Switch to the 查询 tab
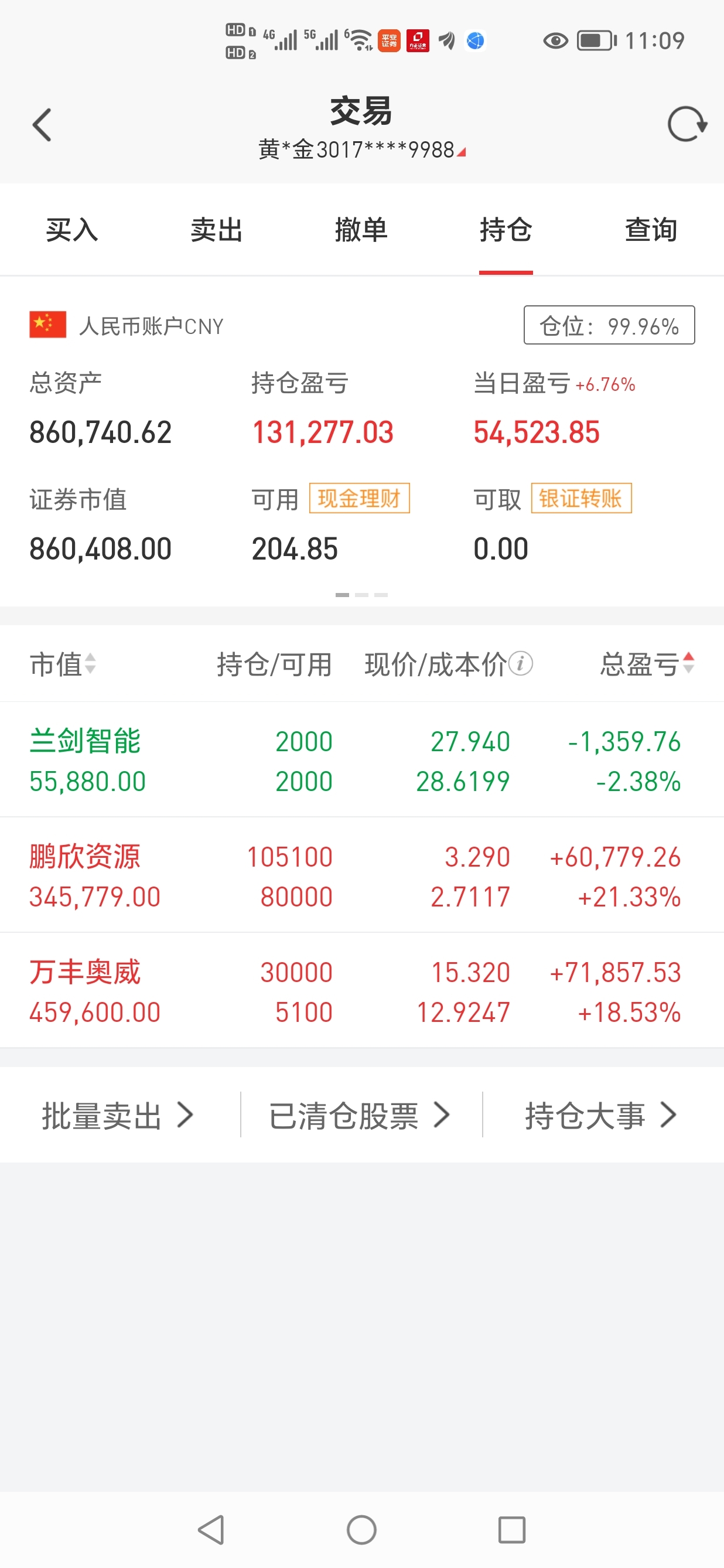The height and width of the screenshot is (1568, 724). [x=650, y=230]
